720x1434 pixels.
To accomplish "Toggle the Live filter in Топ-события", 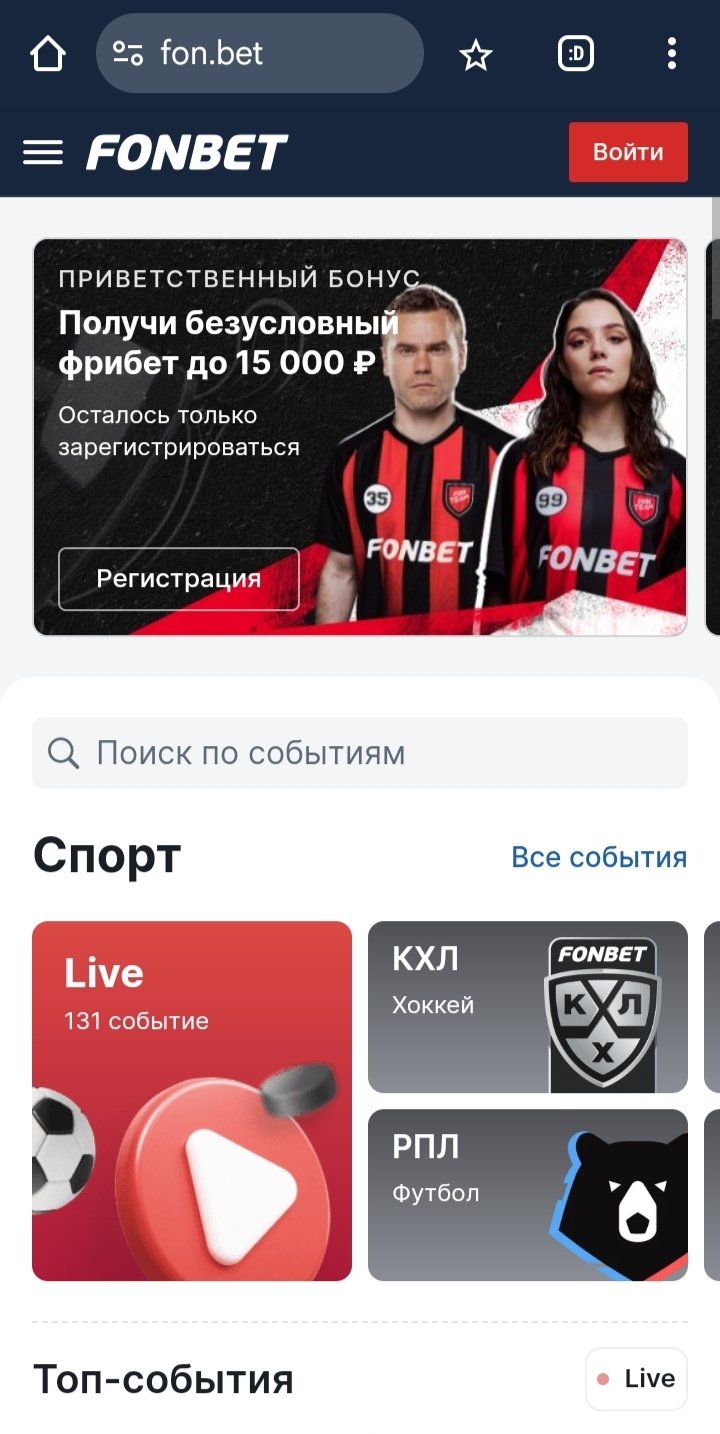I will 636,1379.
